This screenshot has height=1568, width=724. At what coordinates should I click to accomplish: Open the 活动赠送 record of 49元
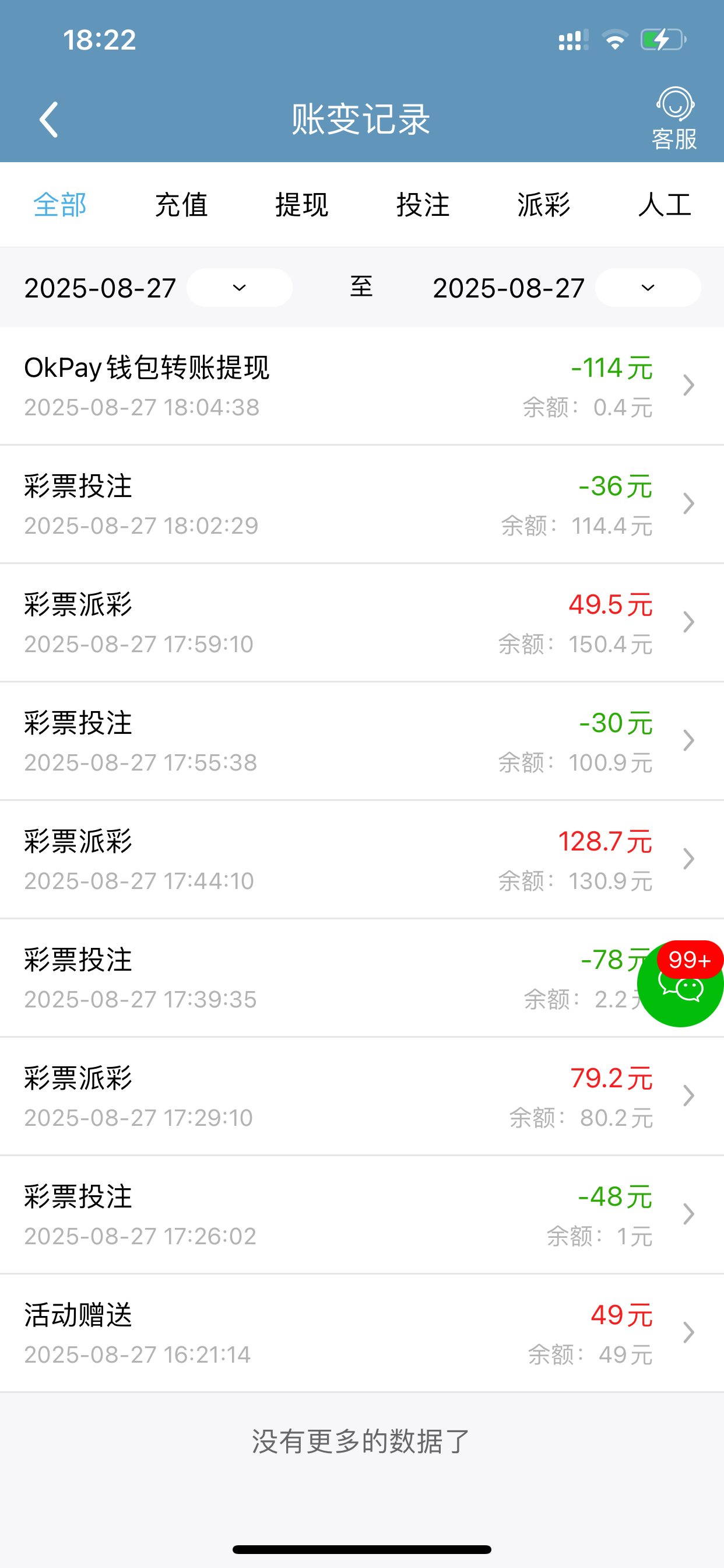(361, 1333)
